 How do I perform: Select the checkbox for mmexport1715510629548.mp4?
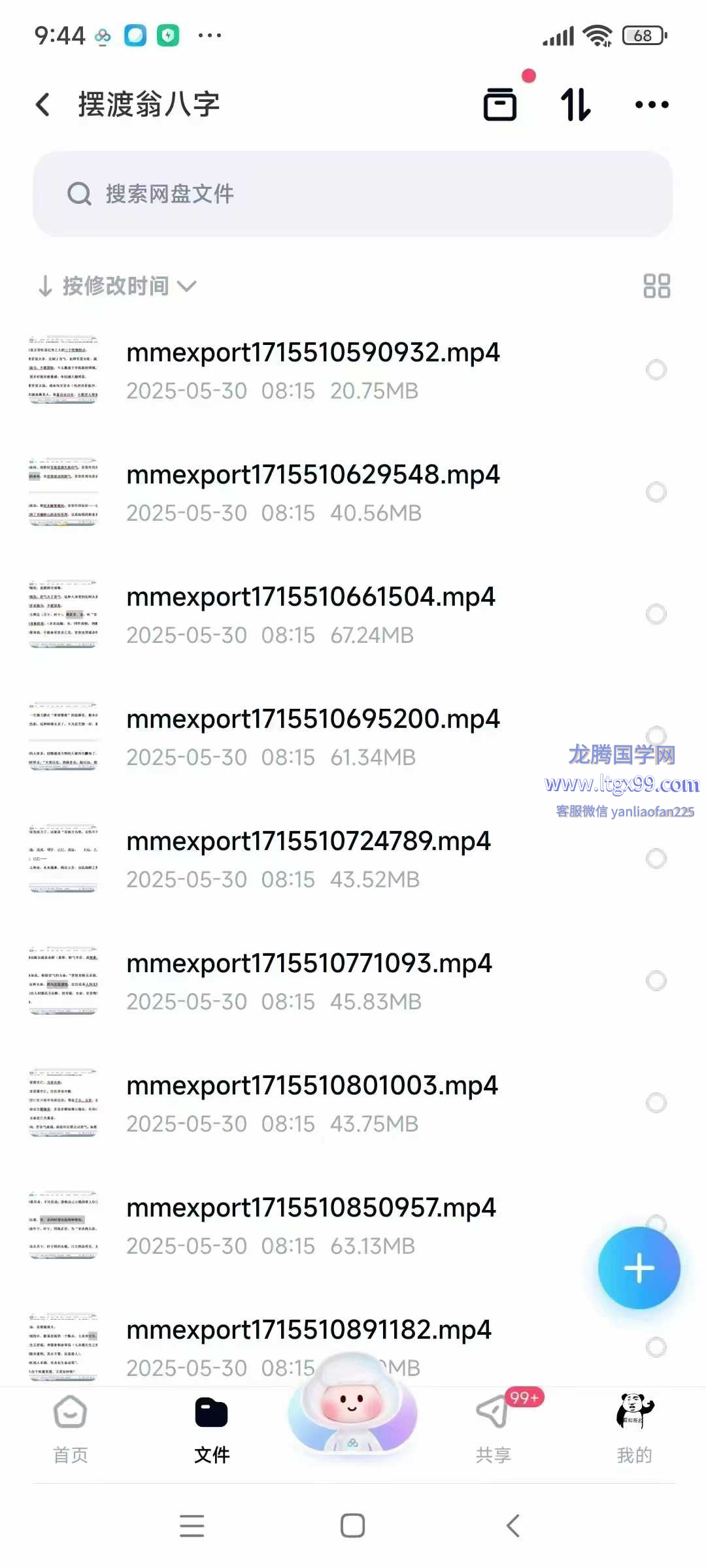(656, 492)
